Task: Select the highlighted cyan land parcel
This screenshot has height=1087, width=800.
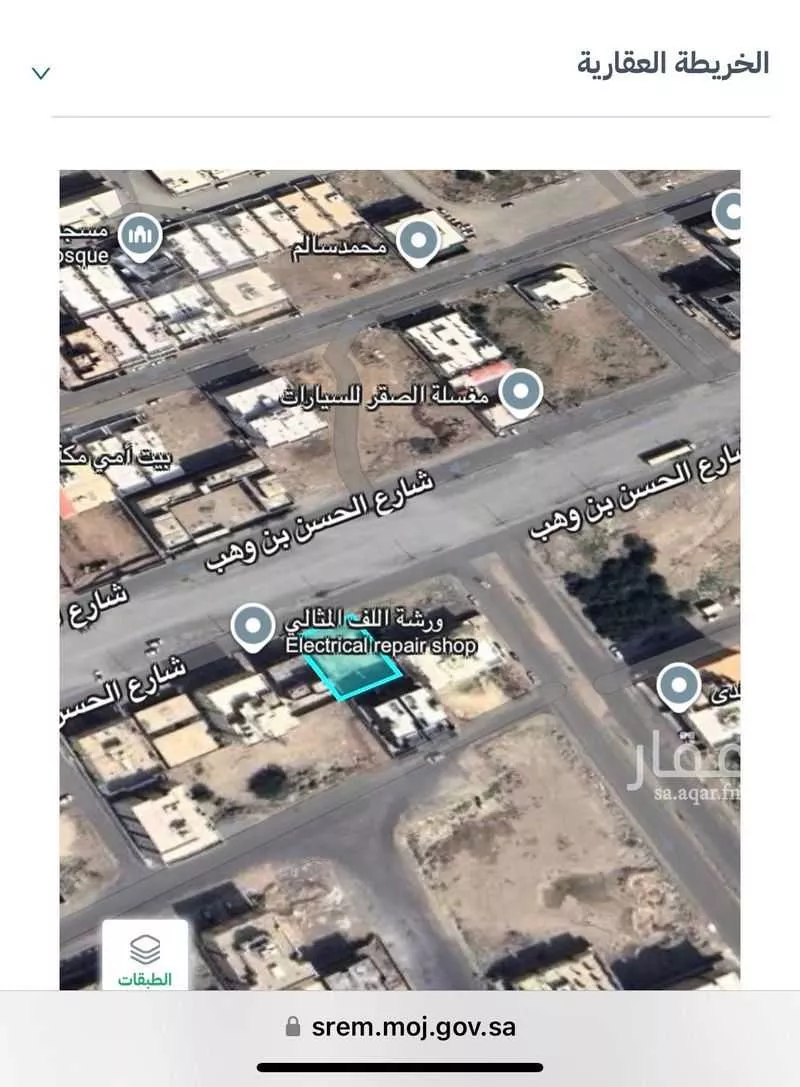Action: (351, 663)
